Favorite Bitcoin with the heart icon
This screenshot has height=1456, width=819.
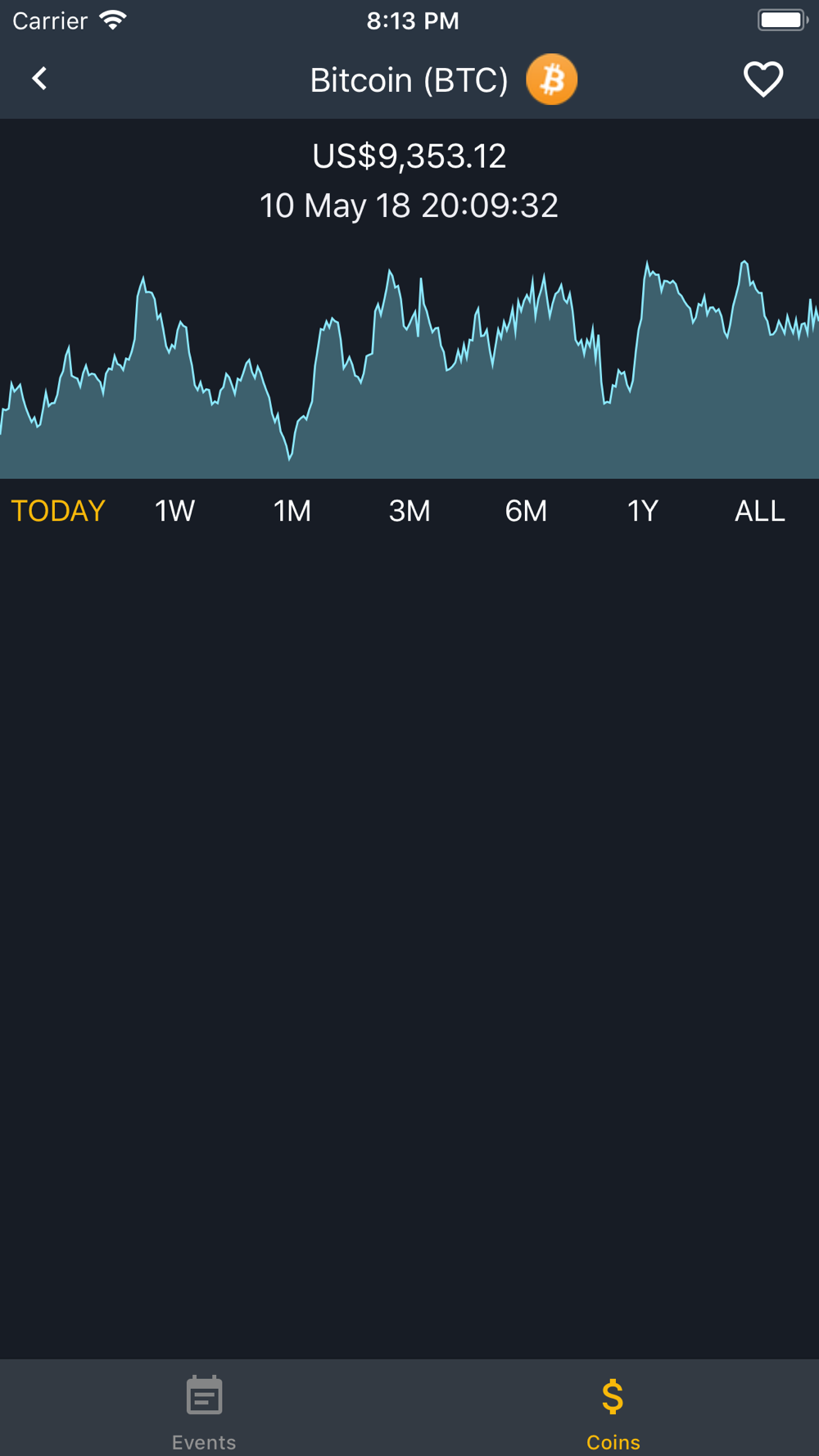coord(763,79)
